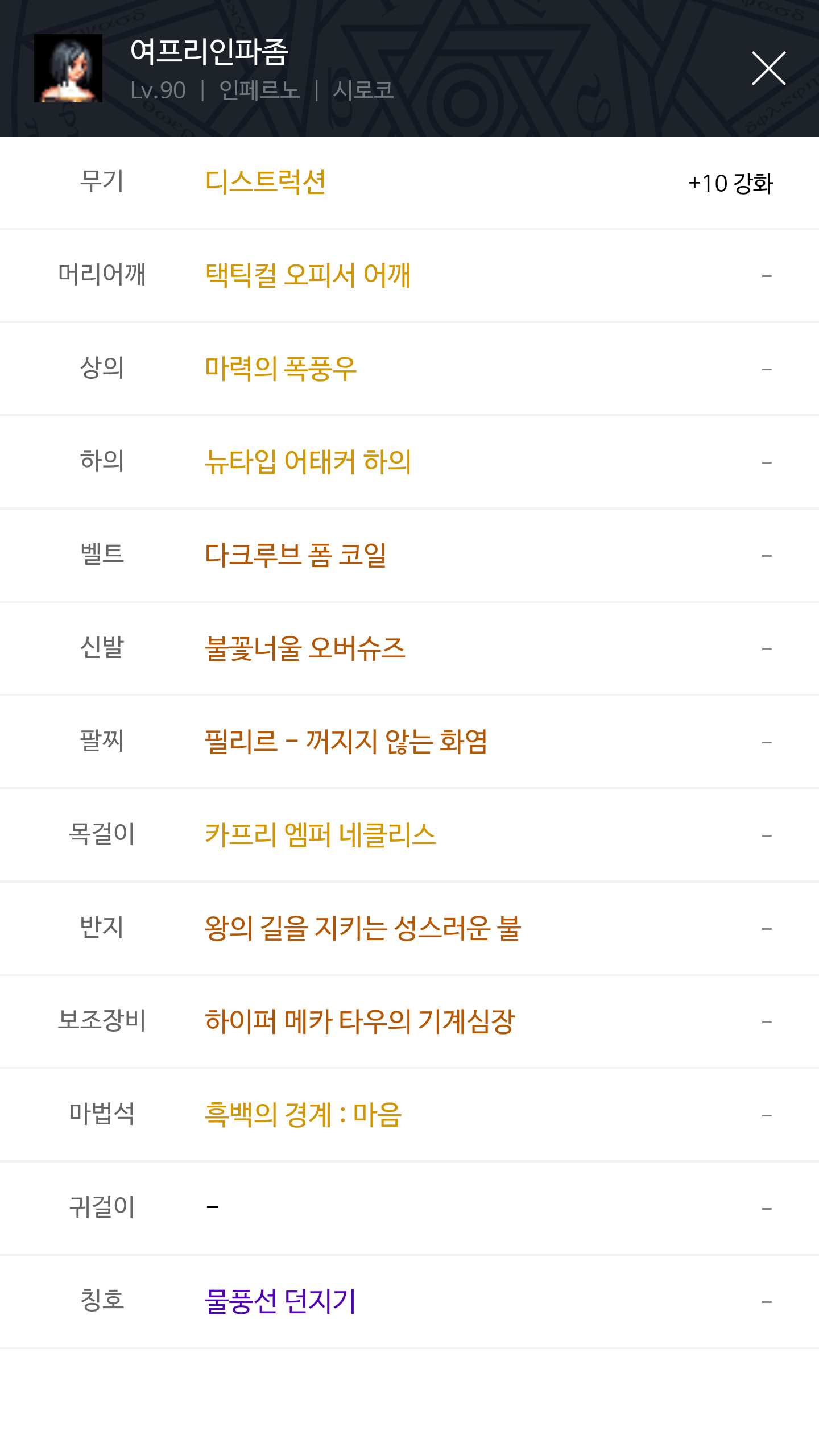Image resolution: width=819 pixels, height=1456 pixels.
Task: Open the bracelet 필리르 - 꺼지지 않는 화염
Action: [x=346, y=742]
